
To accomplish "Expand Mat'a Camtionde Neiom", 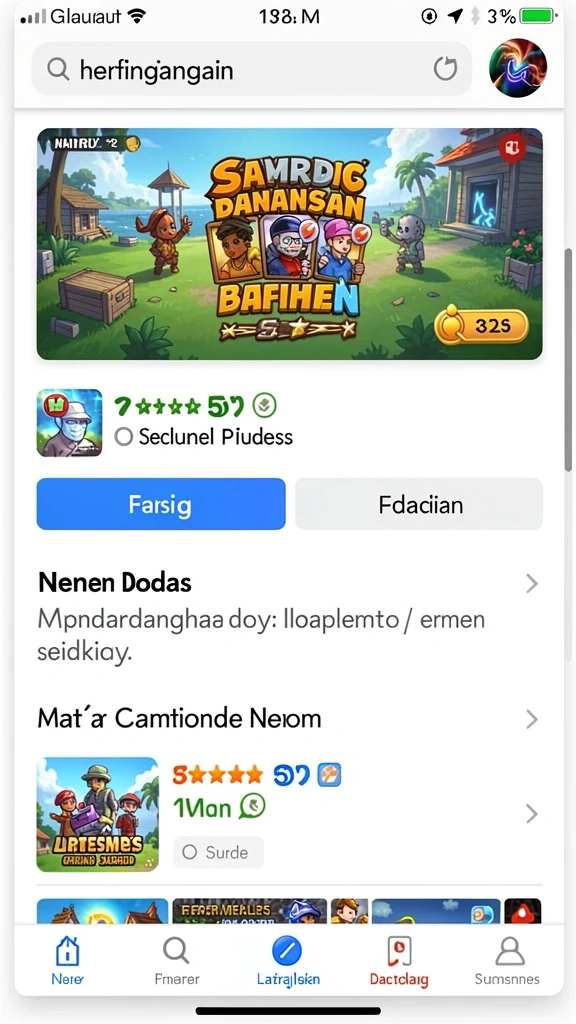I will [288, 719].
